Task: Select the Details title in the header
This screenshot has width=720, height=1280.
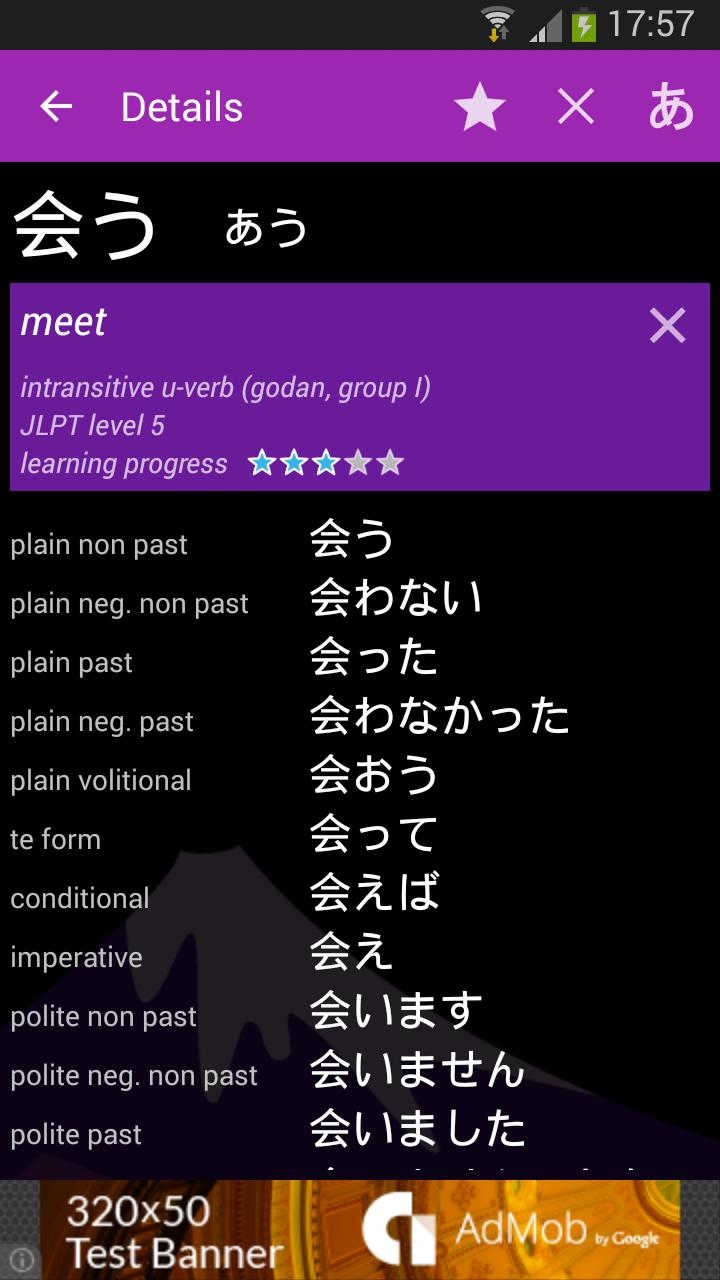Action: click(x=181, y=106)
